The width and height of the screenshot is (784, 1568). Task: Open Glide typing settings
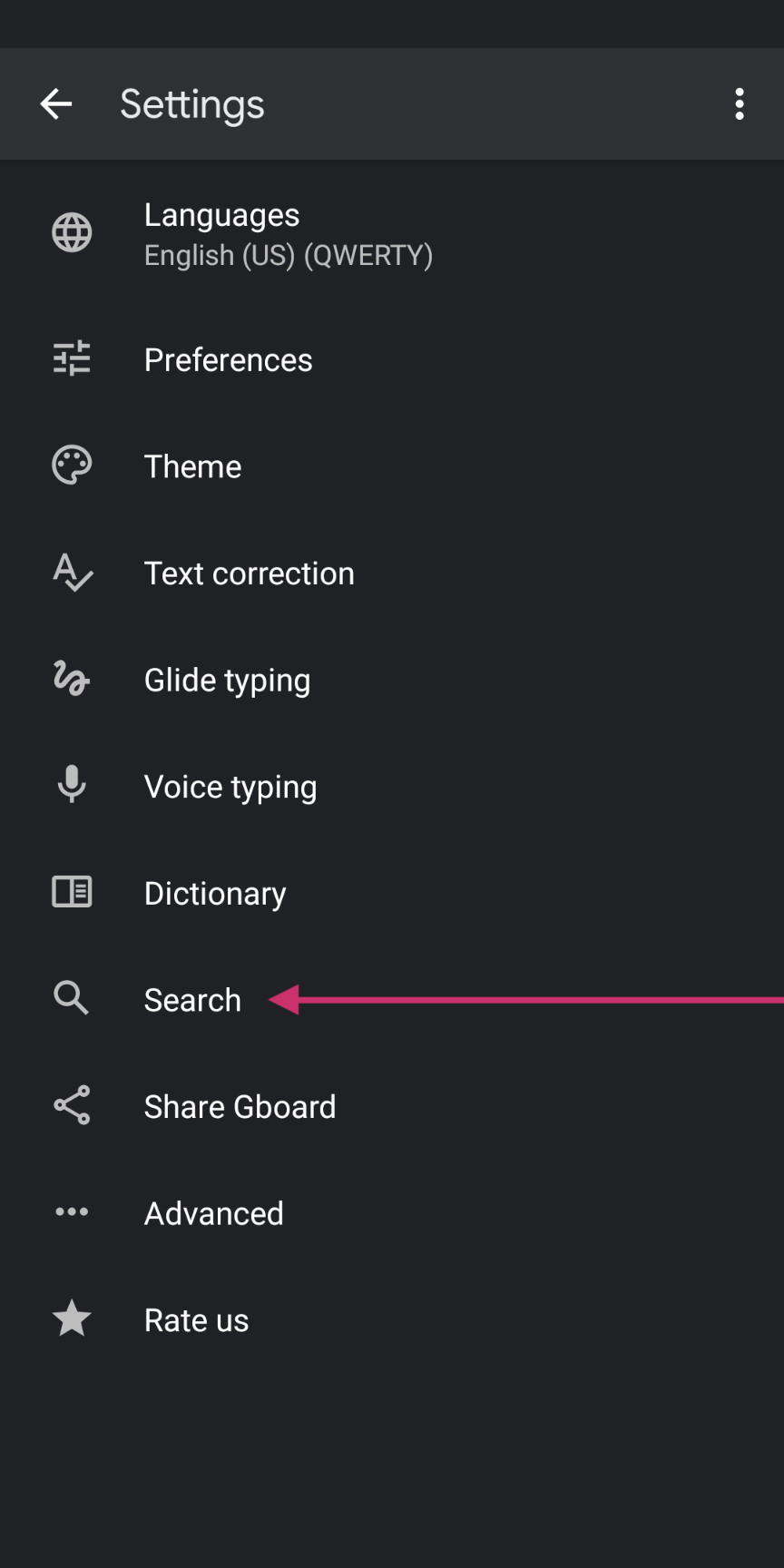coord(227,679)
